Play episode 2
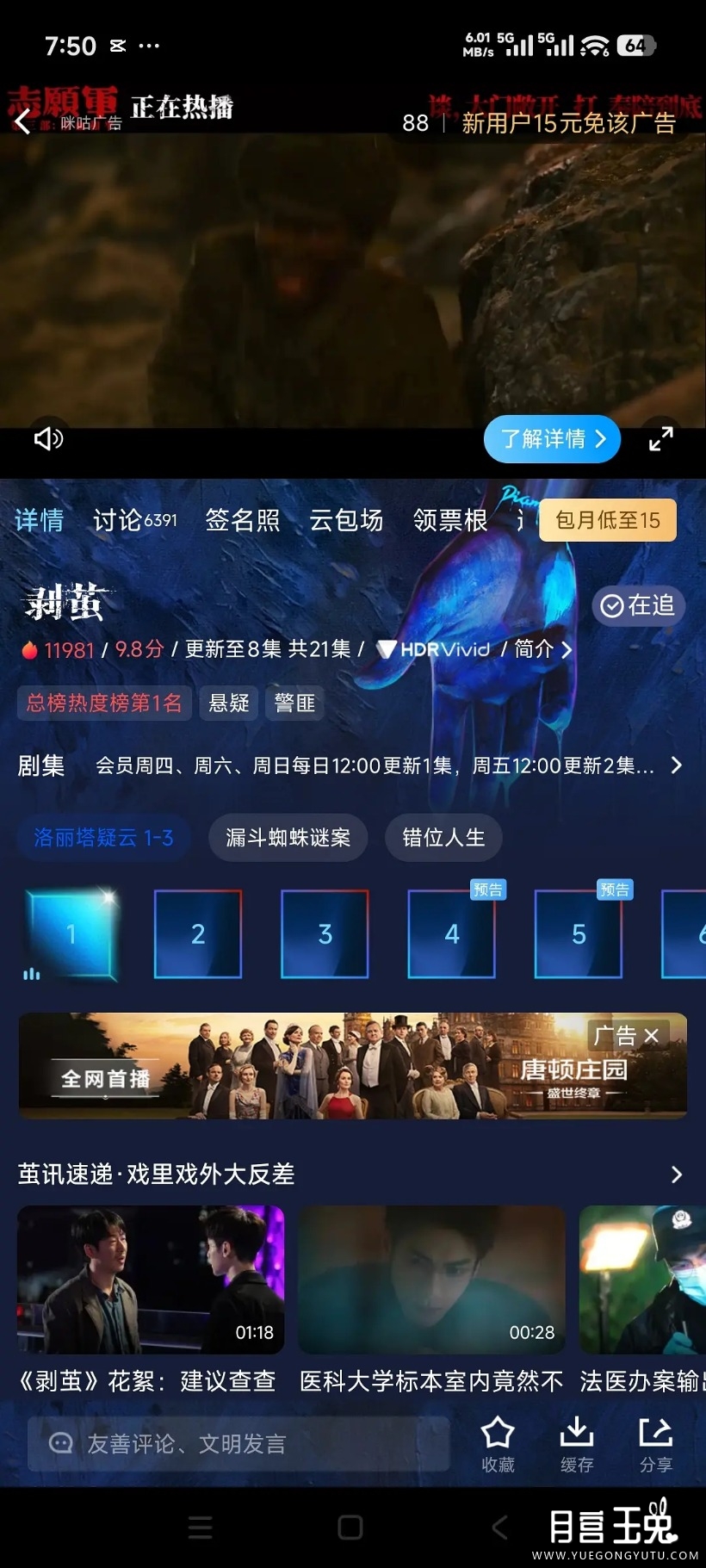Viewport: 706px width, 1568px height. pyautogui.click(x=198, y=934)
